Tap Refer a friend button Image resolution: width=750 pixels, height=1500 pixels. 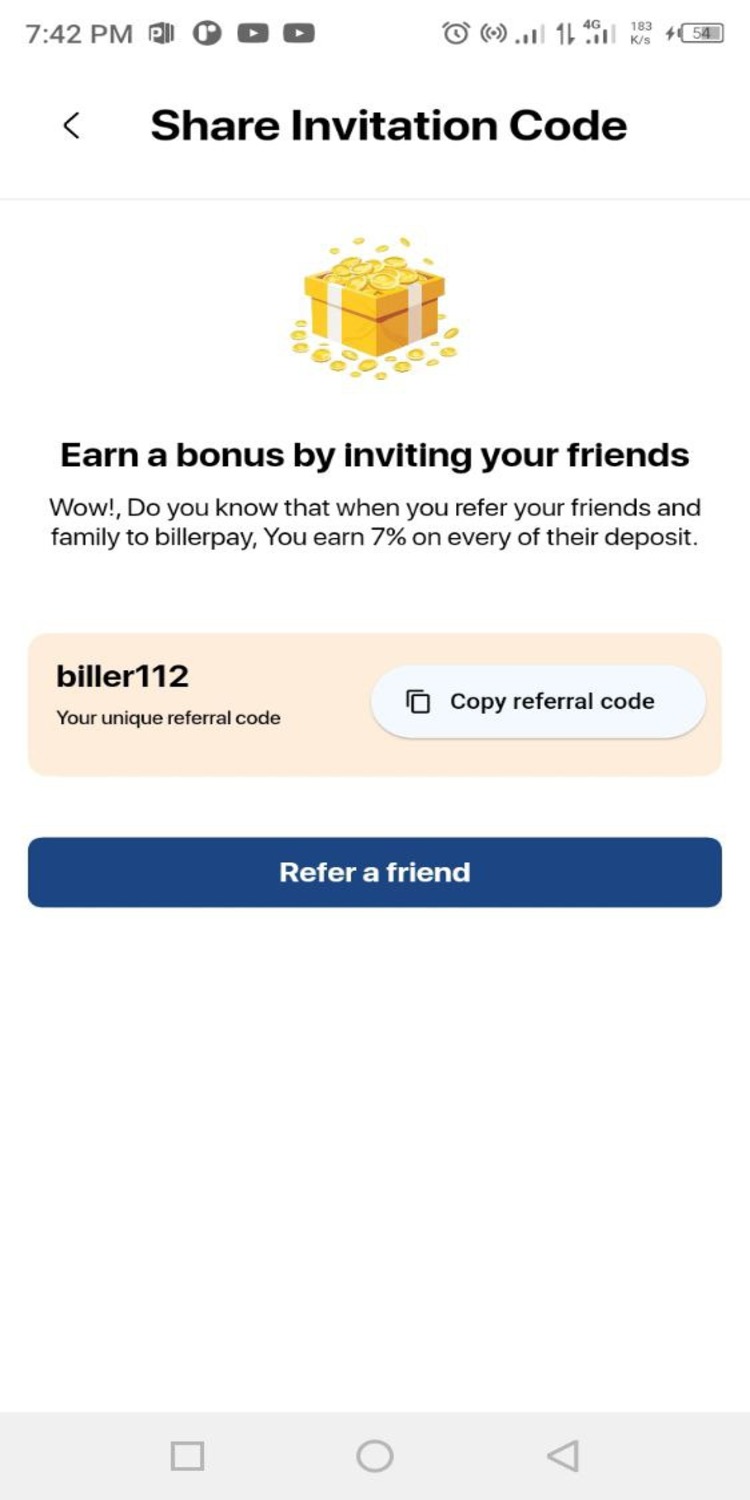374,872
